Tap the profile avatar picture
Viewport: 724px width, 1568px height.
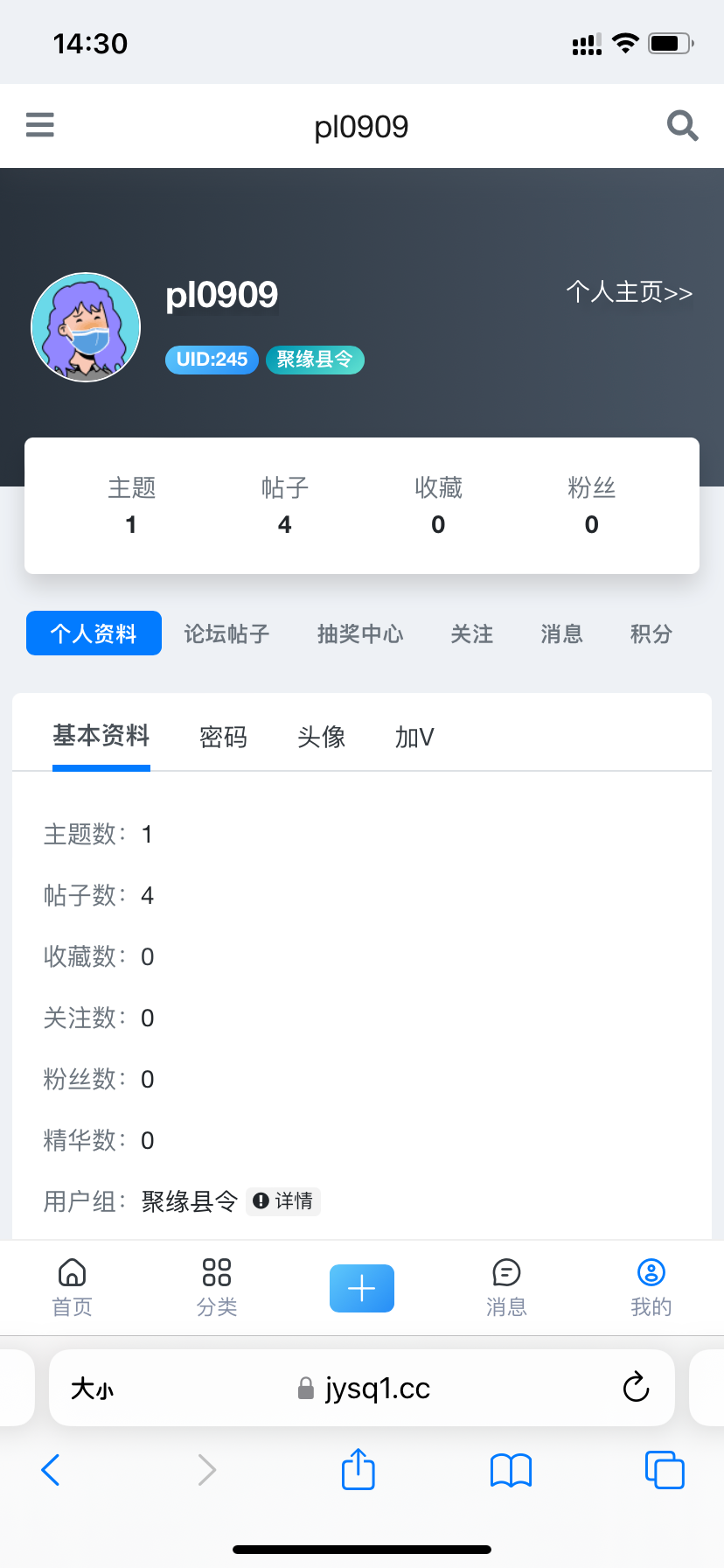pos(86,327)
